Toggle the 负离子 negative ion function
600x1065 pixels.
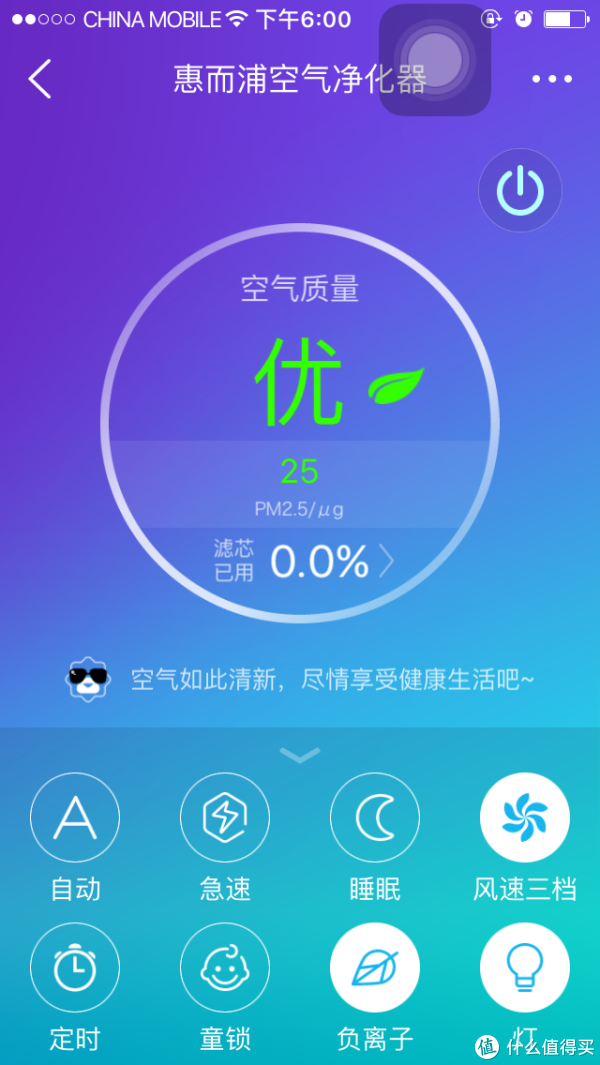point(375,967)
